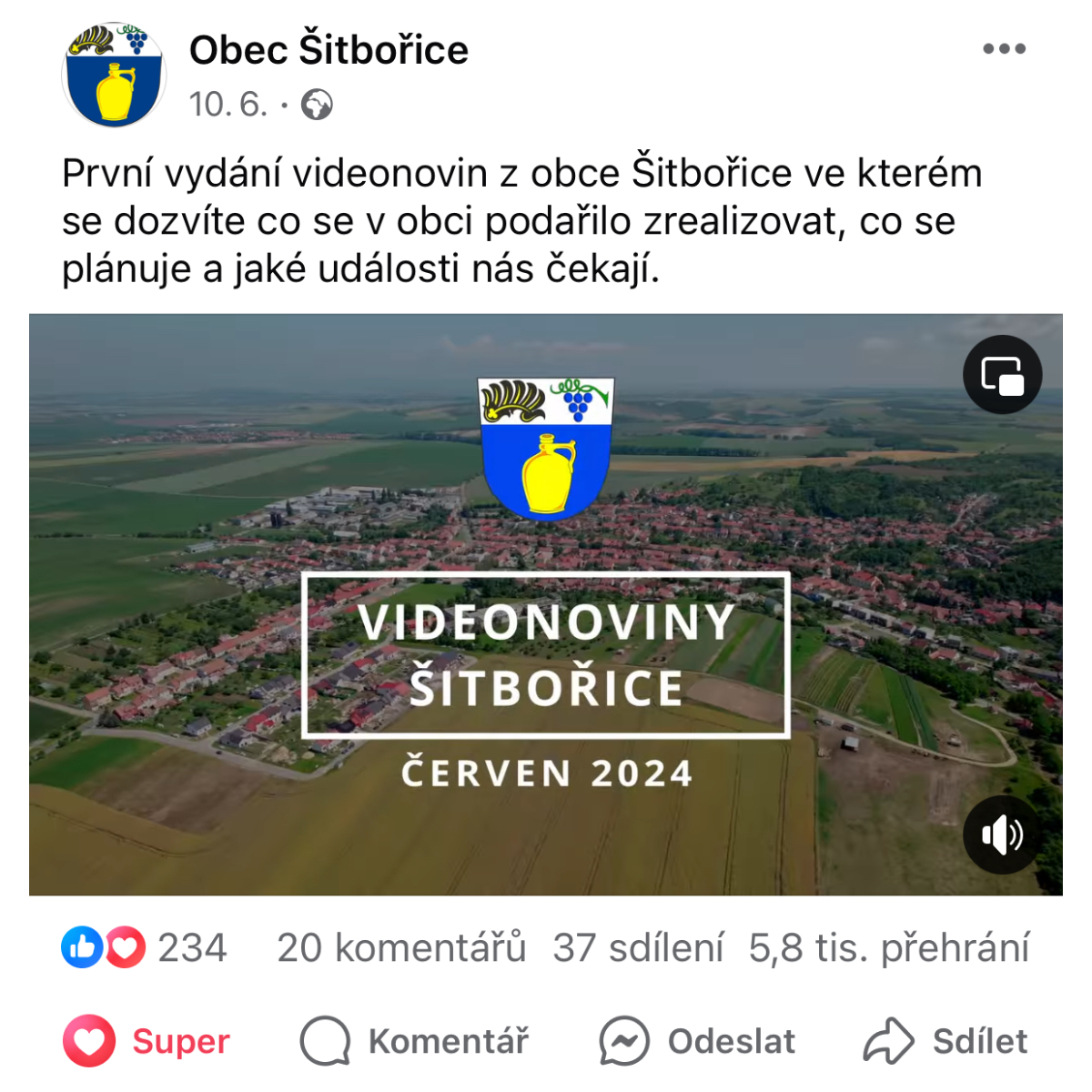This screenshot has height=1092, width=1092.
Task: View the 37 sdílení shares
Action: [x=638, y=947]
